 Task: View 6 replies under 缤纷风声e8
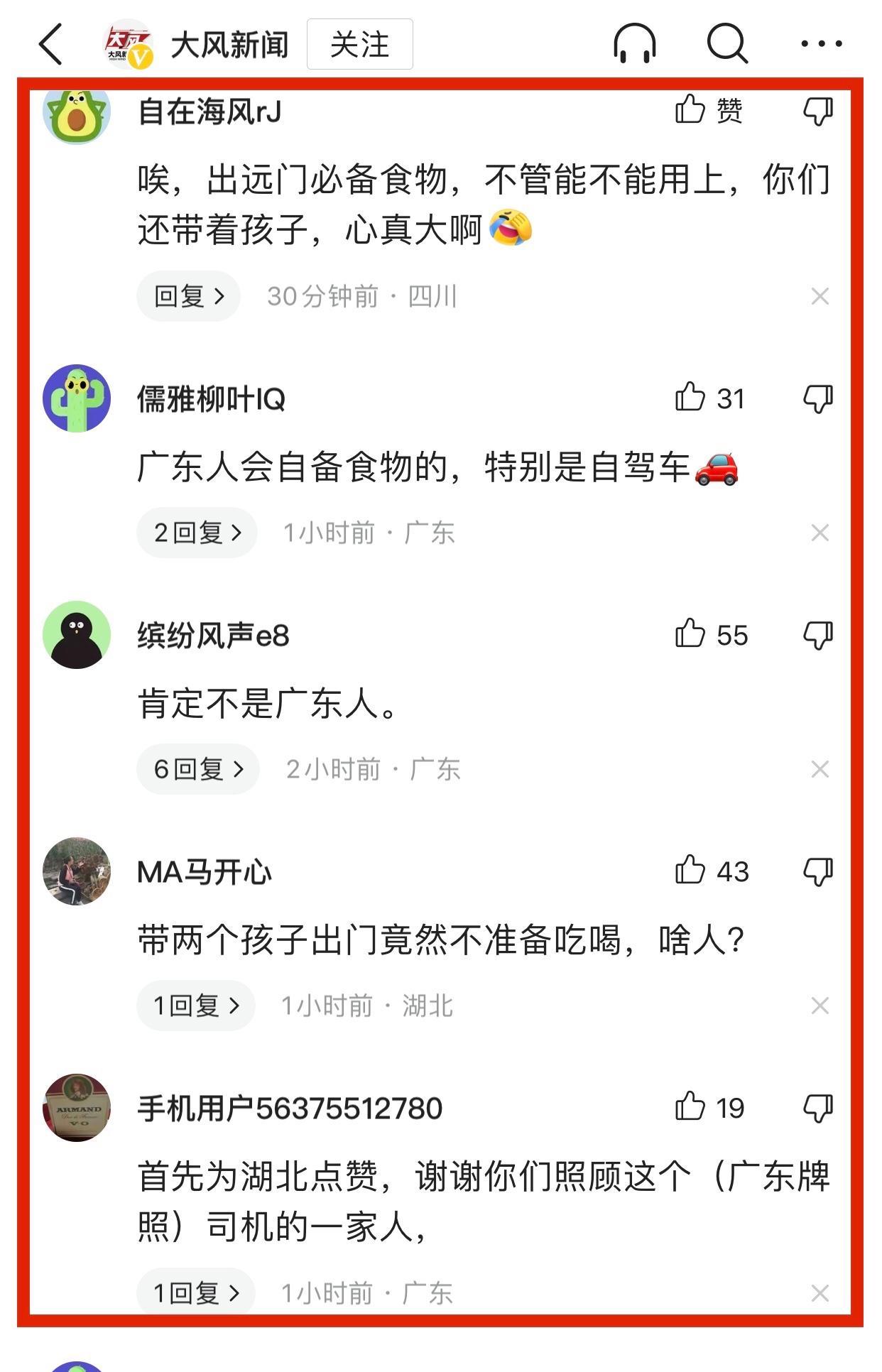[x=198, y=769]
